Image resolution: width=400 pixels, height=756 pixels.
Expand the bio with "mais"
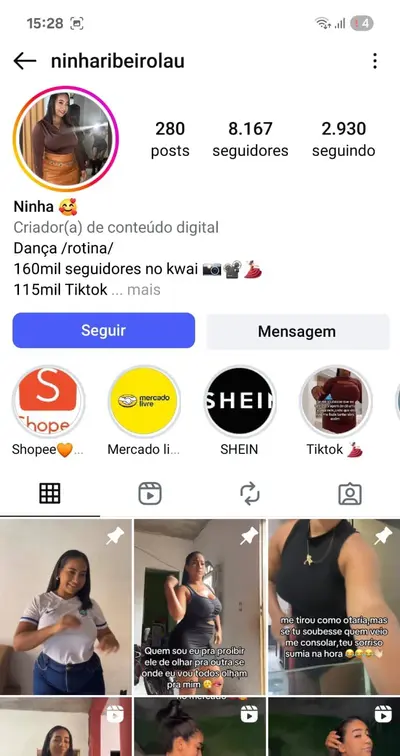[x=144, y=290]
